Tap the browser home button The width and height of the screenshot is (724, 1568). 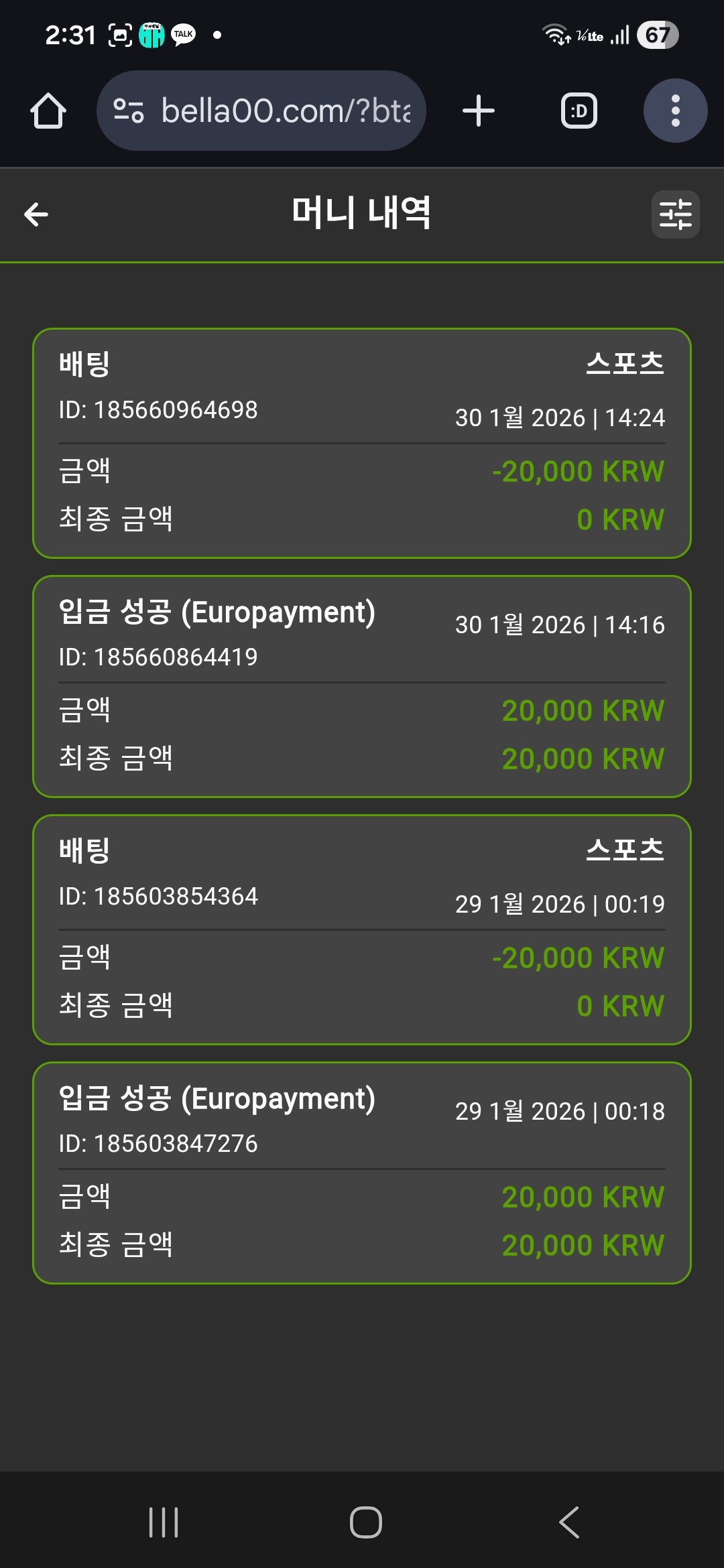pos(48,111)
